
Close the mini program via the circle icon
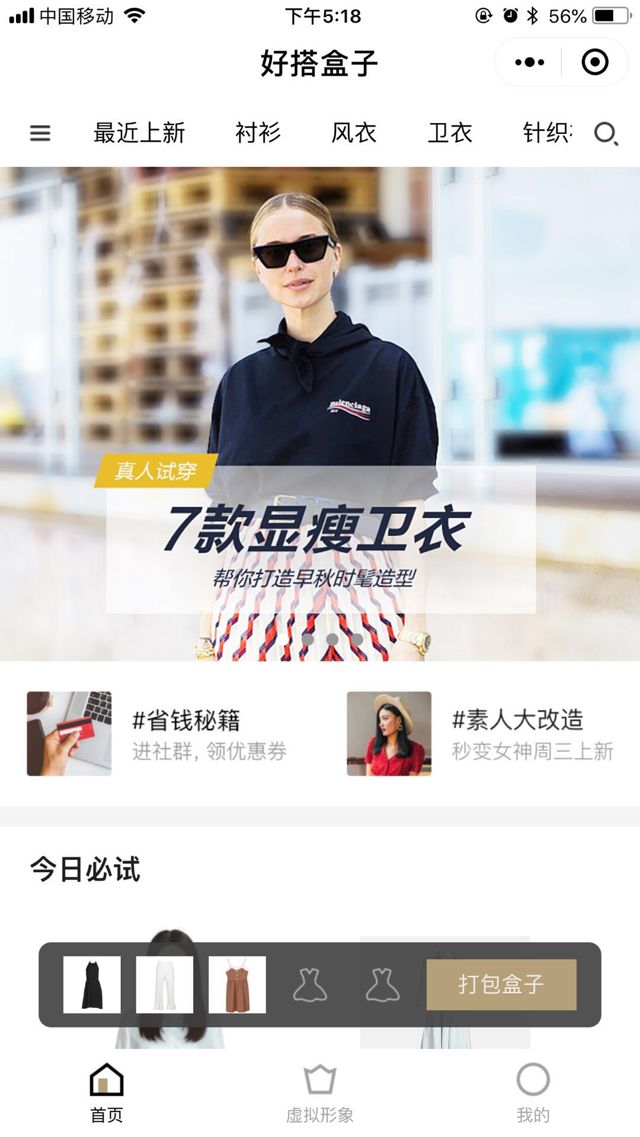[595, 63]
